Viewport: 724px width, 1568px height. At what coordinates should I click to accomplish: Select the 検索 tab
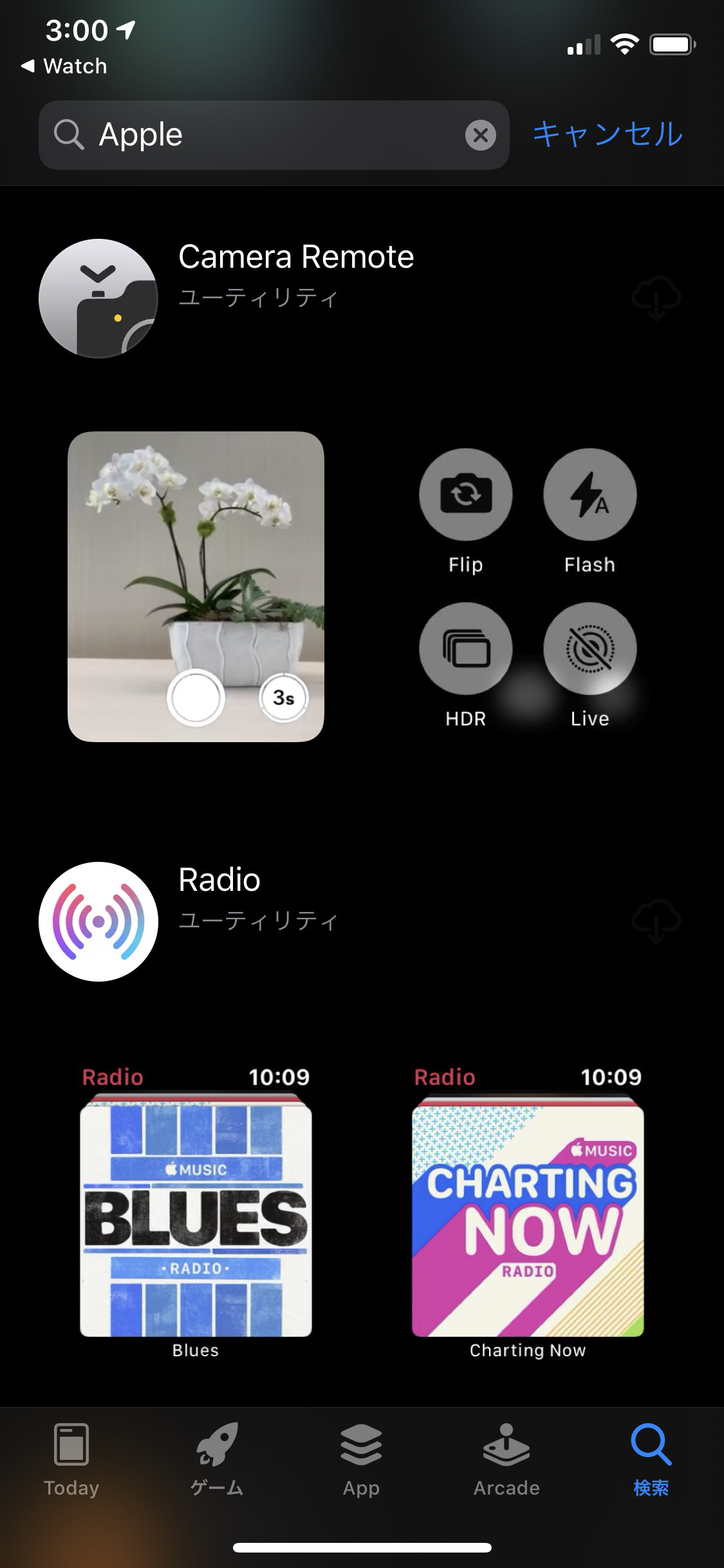651,1461
